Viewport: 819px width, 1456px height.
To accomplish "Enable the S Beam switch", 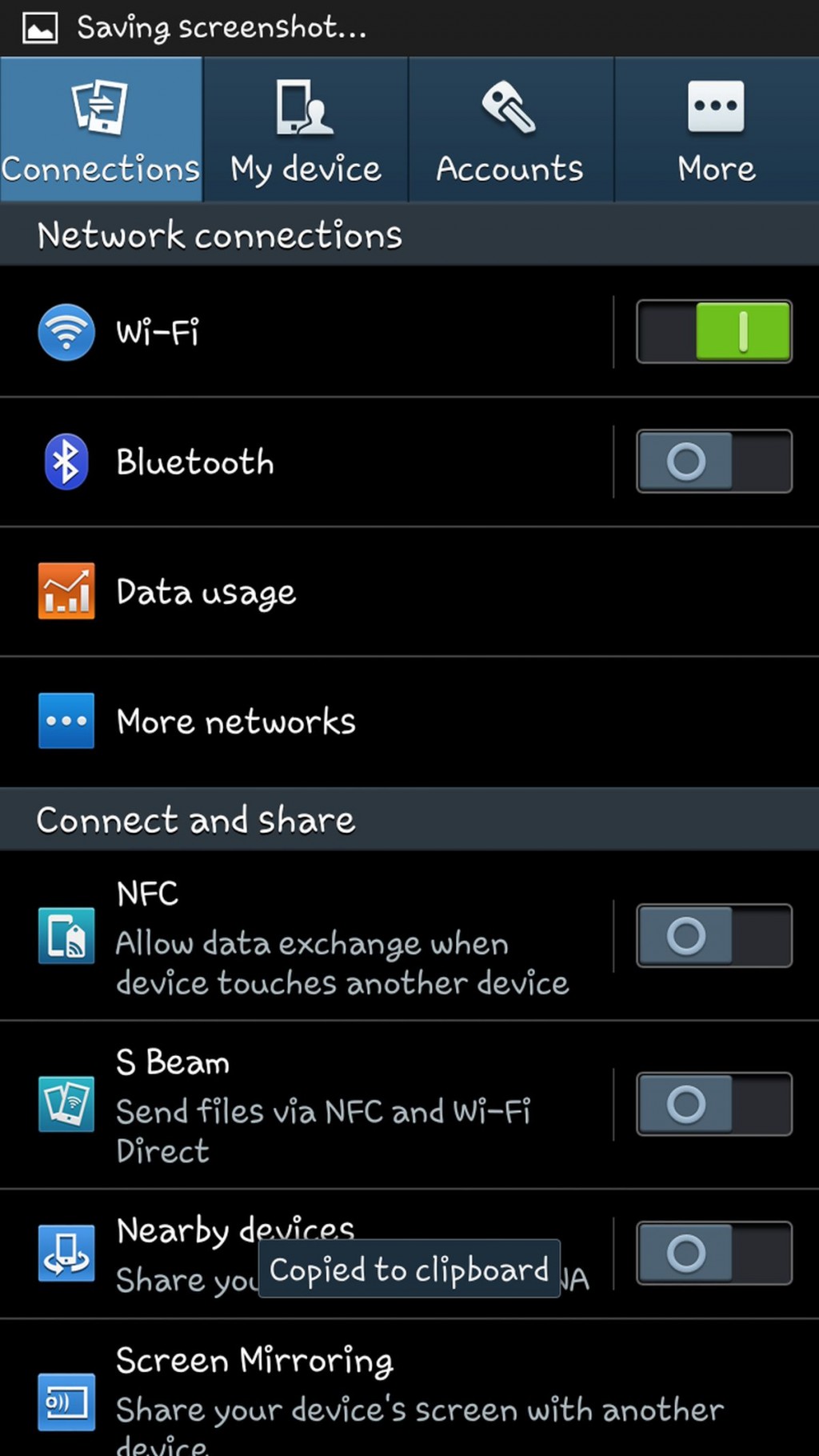I will pos(713,1104).
